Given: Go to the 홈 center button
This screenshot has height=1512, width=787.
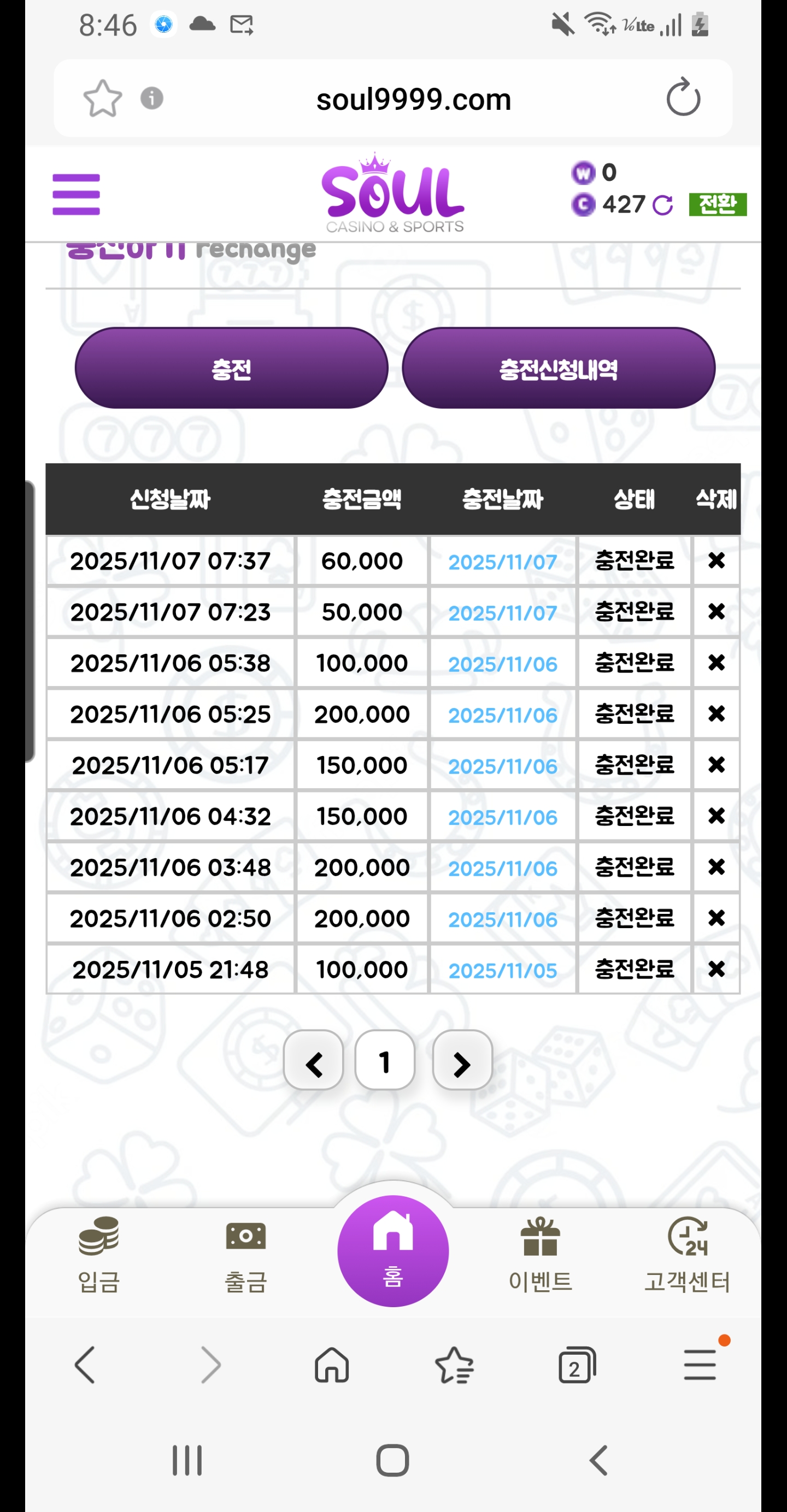Looking at the screenshot, I should point(393,1250).
